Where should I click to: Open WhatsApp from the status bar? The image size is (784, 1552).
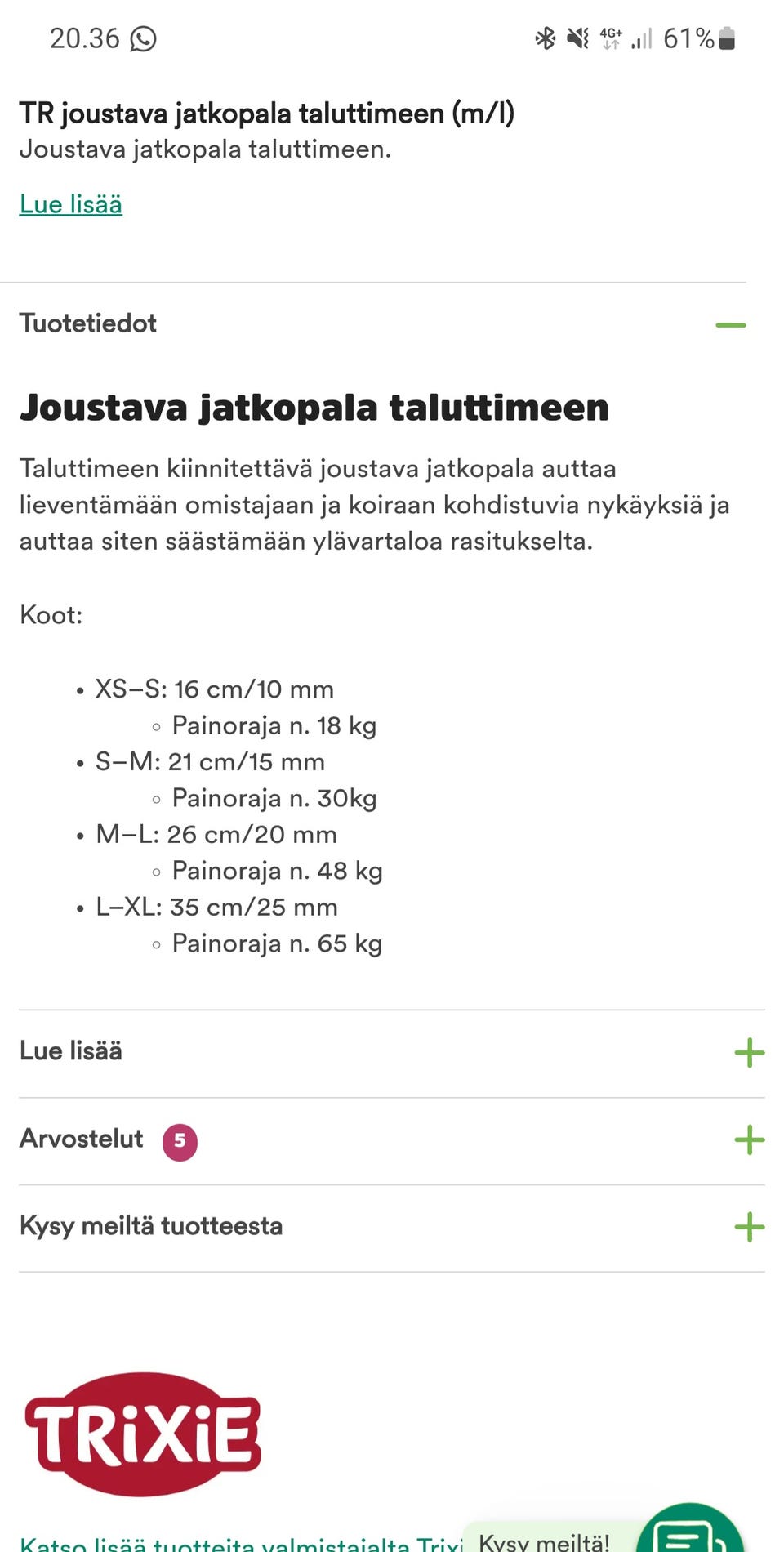(141, 38)
